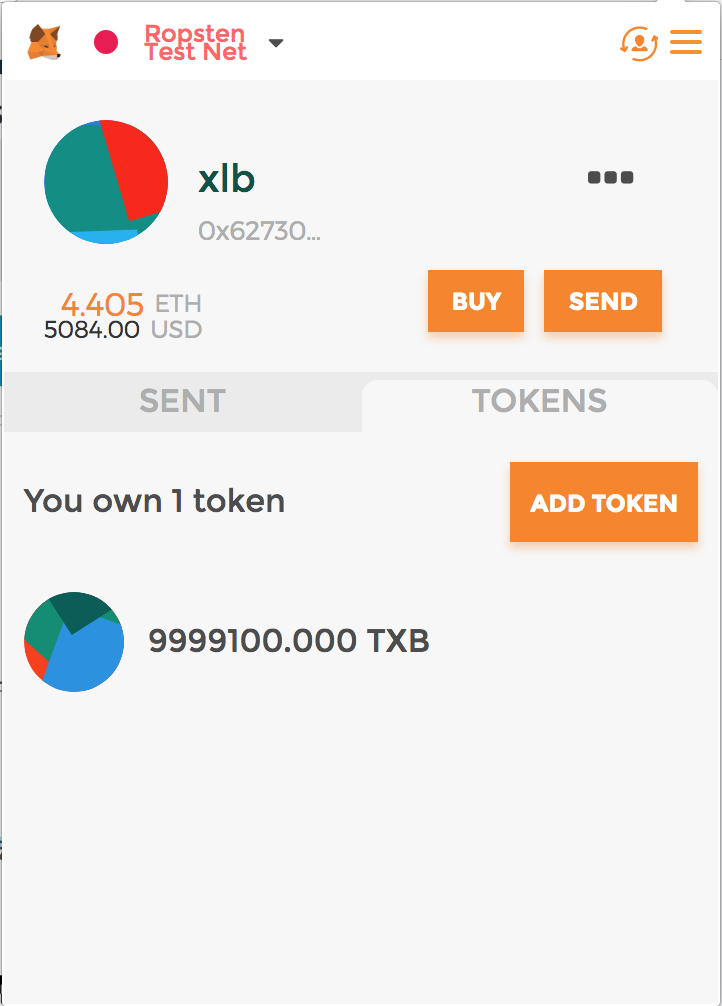Open the switch accounts icon

pos(638,43)
